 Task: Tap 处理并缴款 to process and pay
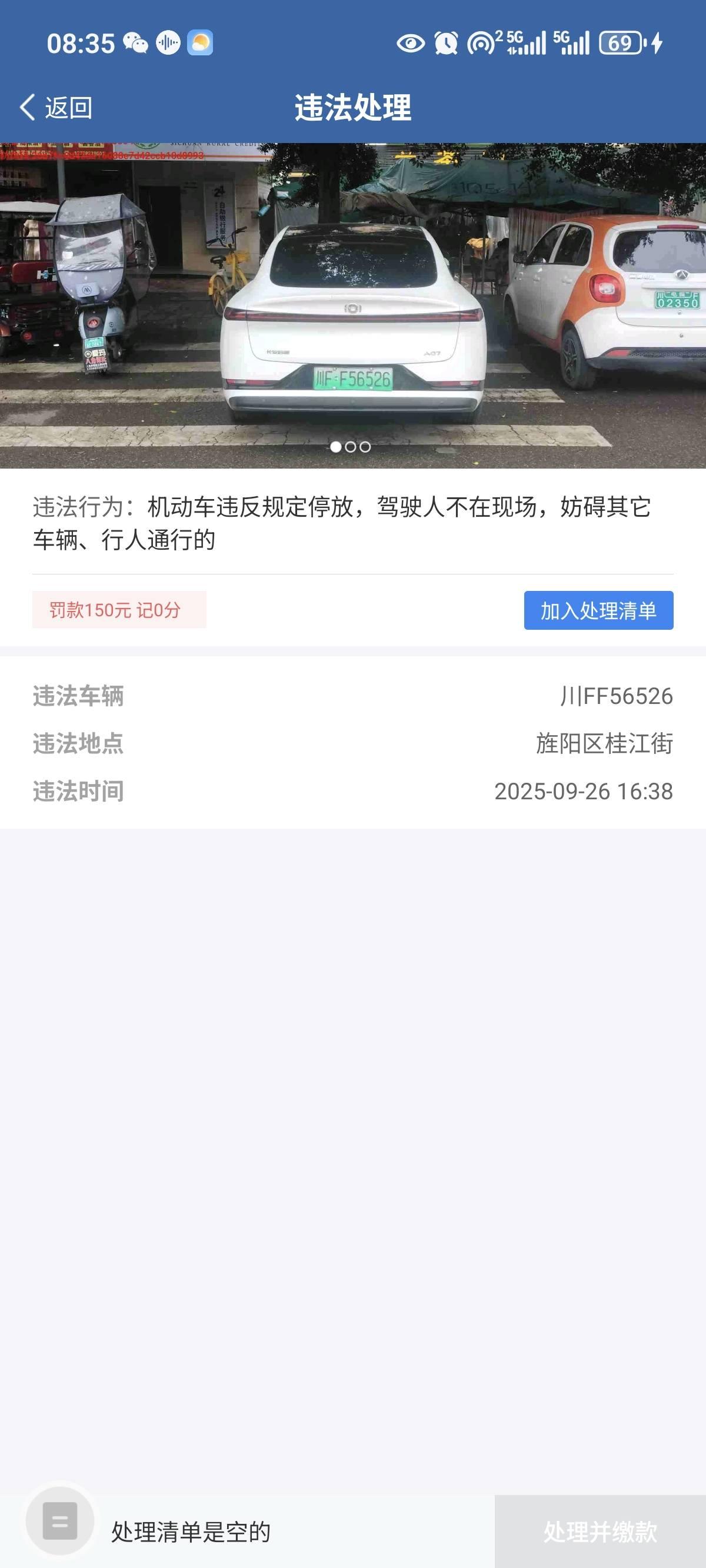pos(600,1532)
